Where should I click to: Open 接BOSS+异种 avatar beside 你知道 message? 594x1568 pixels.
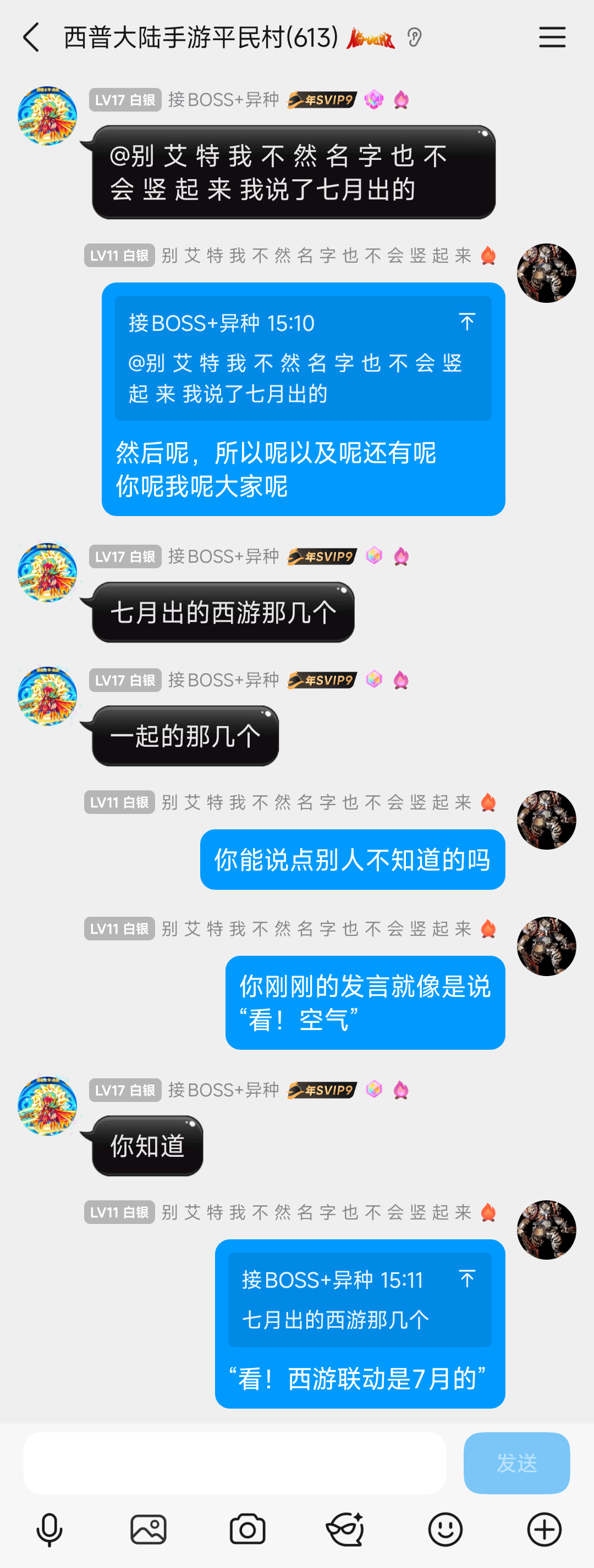click(47, 1105)
